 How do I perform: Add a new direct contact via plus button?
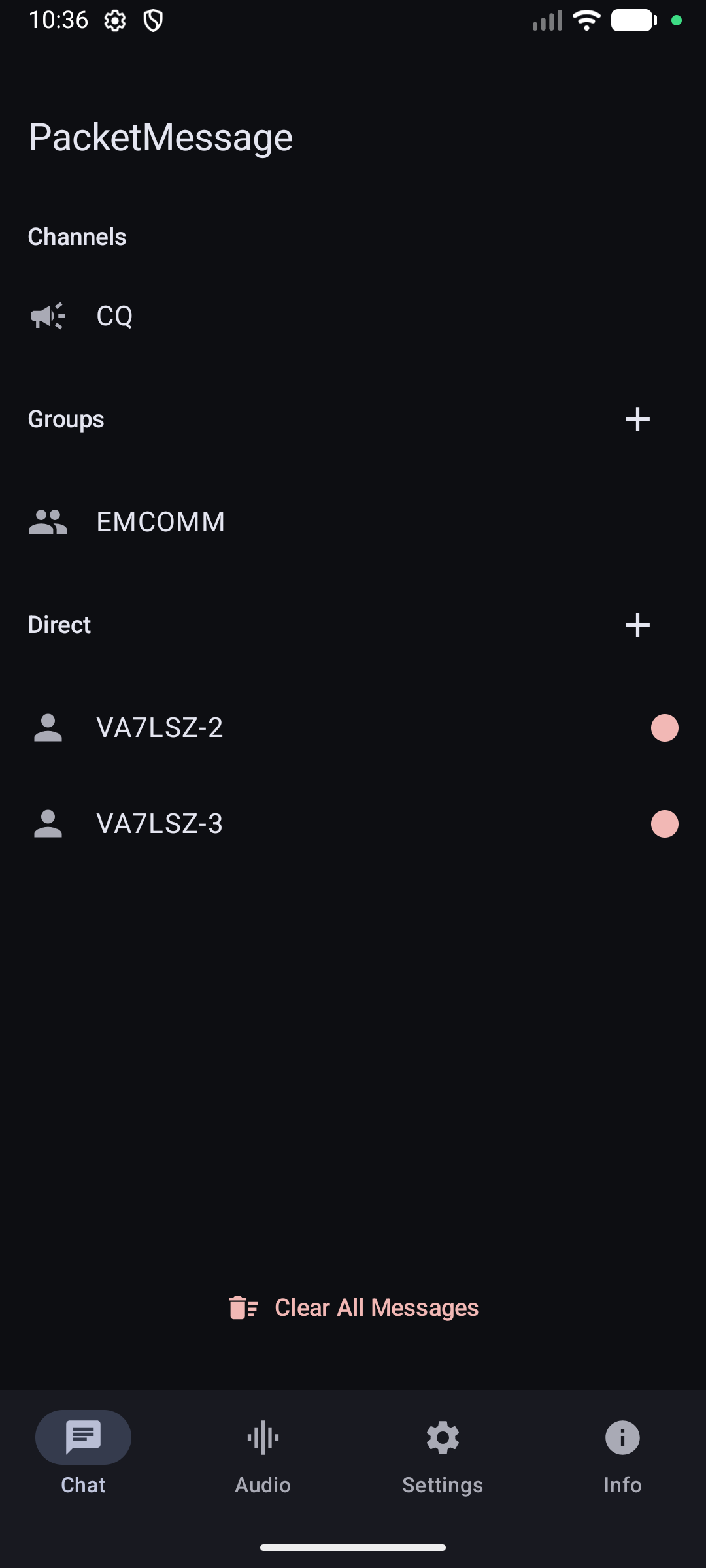click(637, 625)
